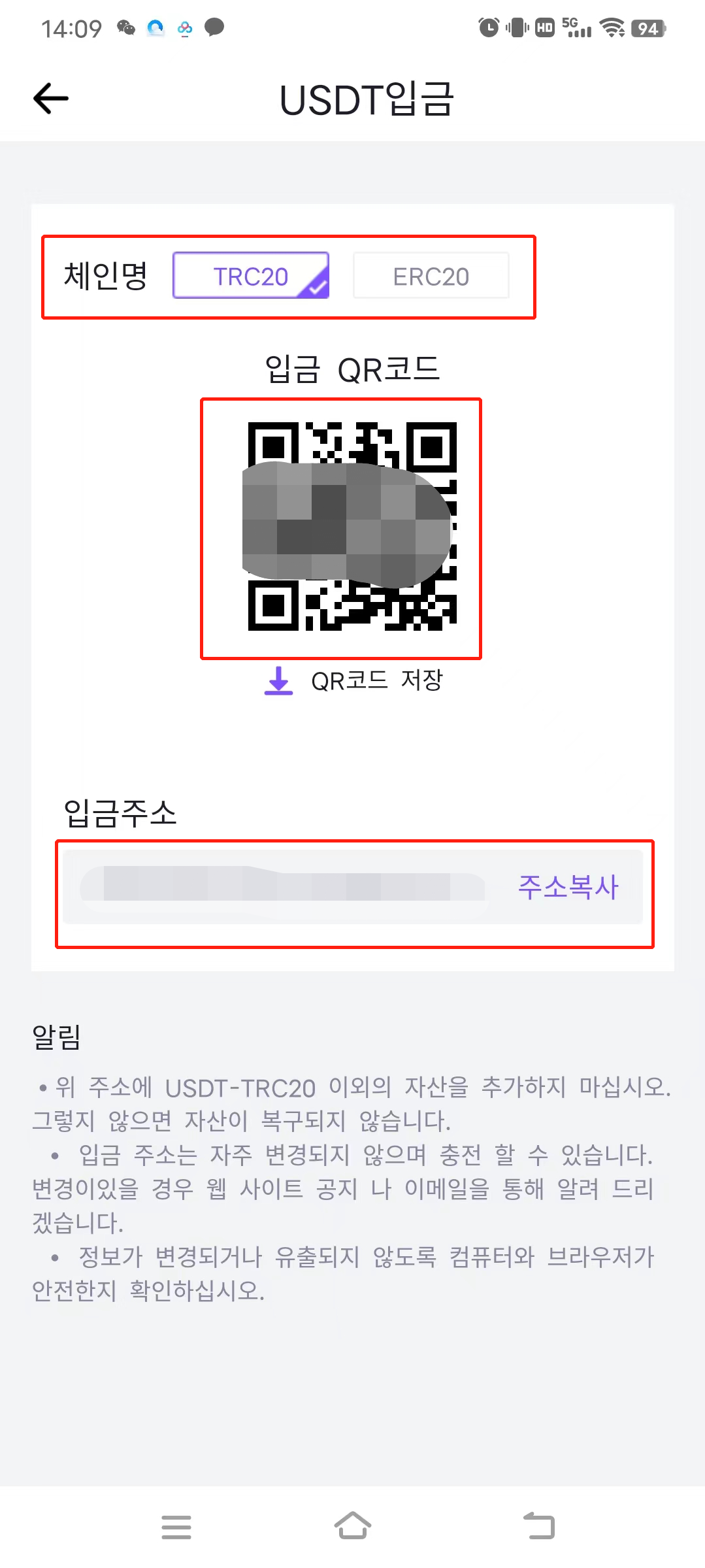Tap the Android back button in navigation bar
705x1568 pixels.
540,1526
